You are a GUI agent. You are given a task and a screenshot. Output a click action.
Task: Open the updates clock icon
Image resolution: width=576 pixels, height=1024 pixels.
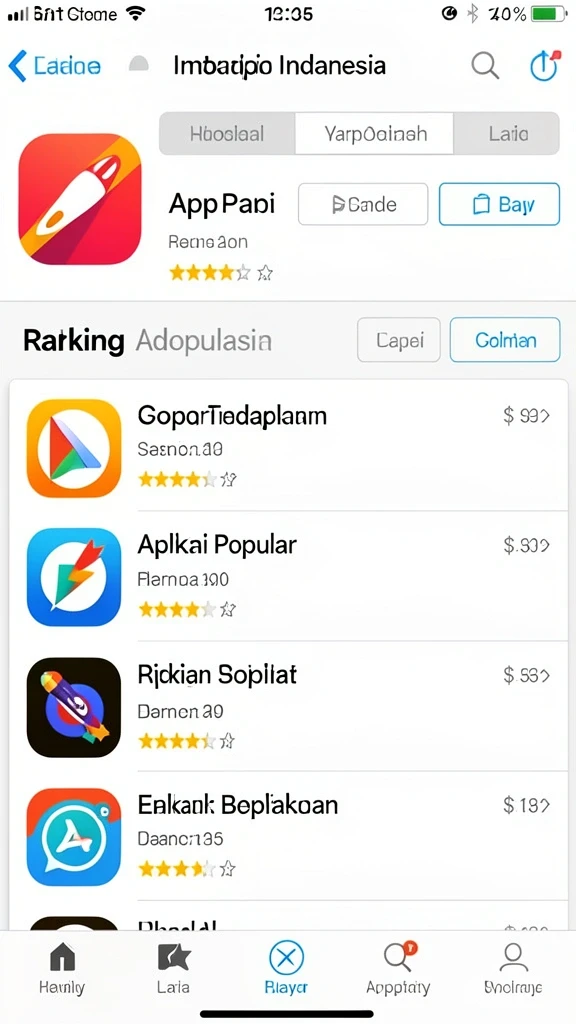point(544,65)
